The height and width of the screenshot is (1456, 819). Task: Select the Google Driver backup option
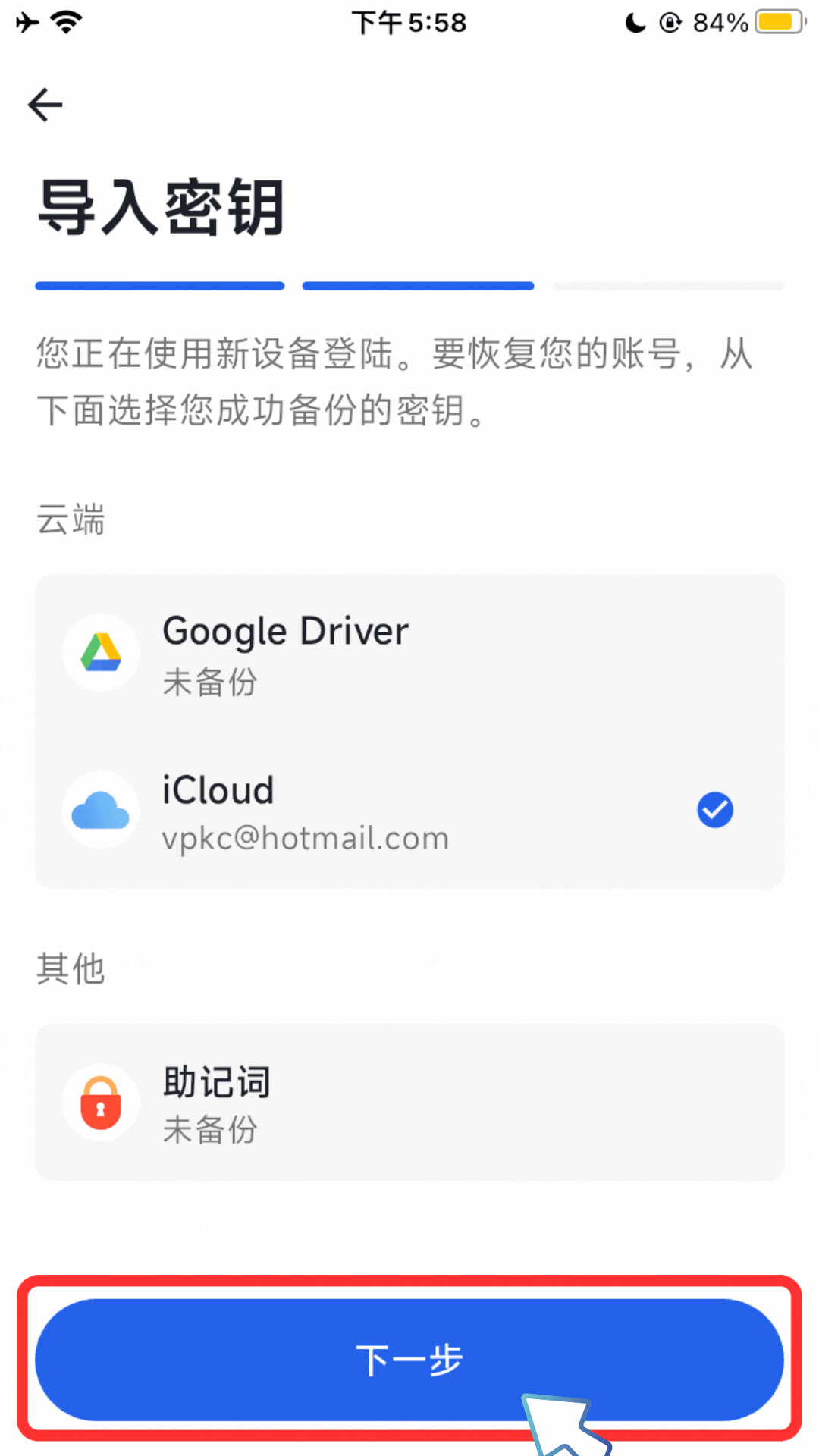(409, 654)
